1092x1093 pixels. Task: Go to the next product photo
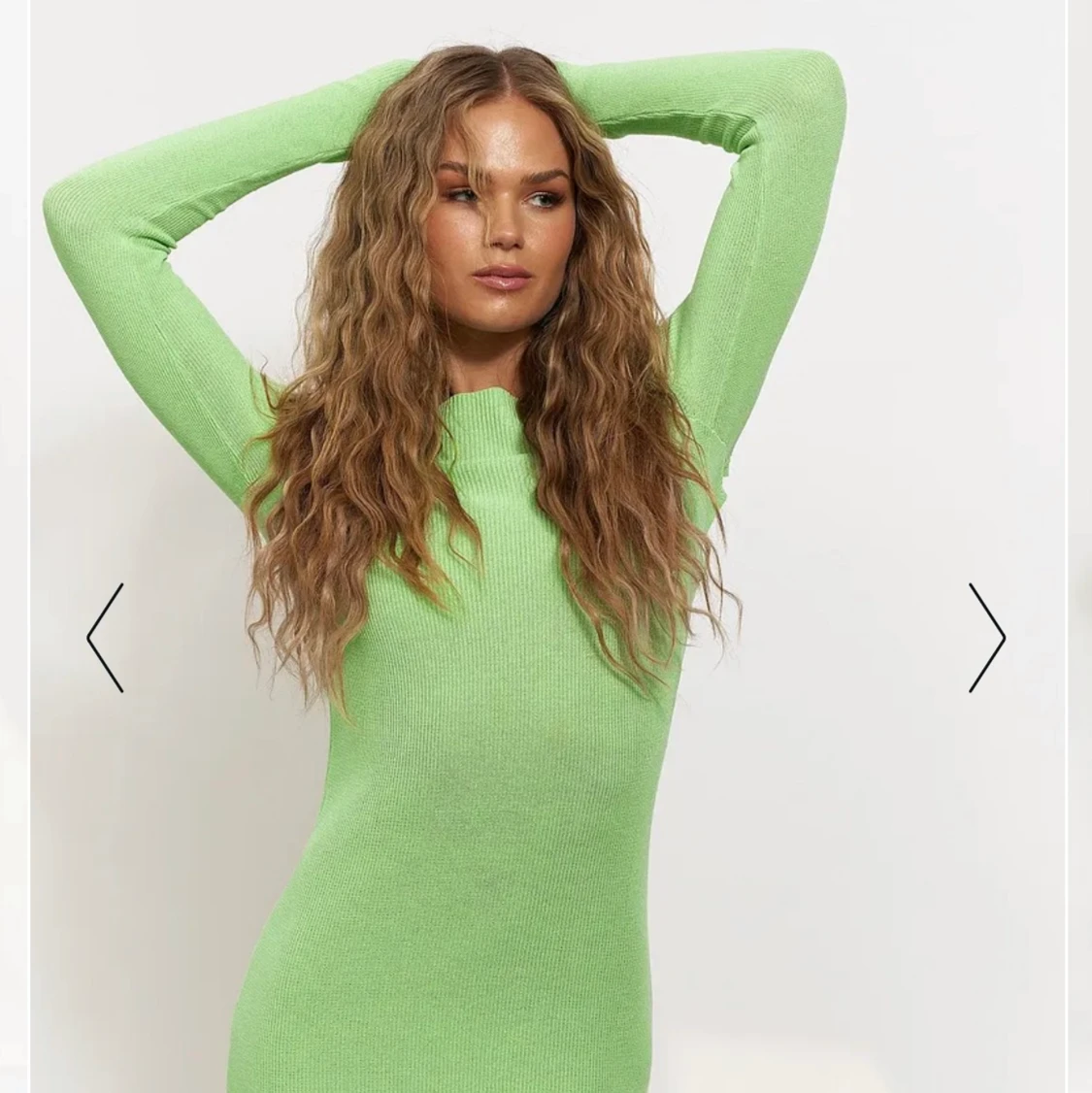pos(986,638)
